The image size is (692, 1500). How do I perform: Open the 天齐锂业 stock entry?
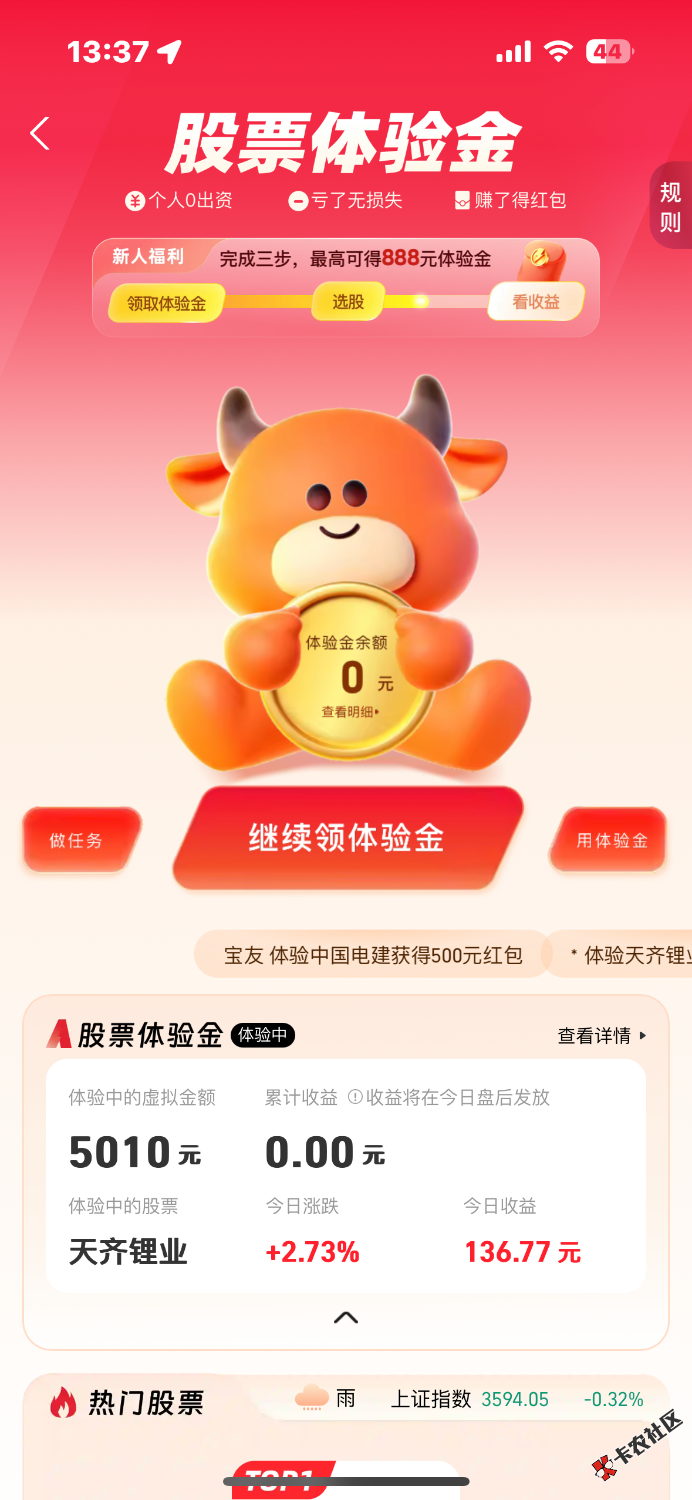point(128,1251)
